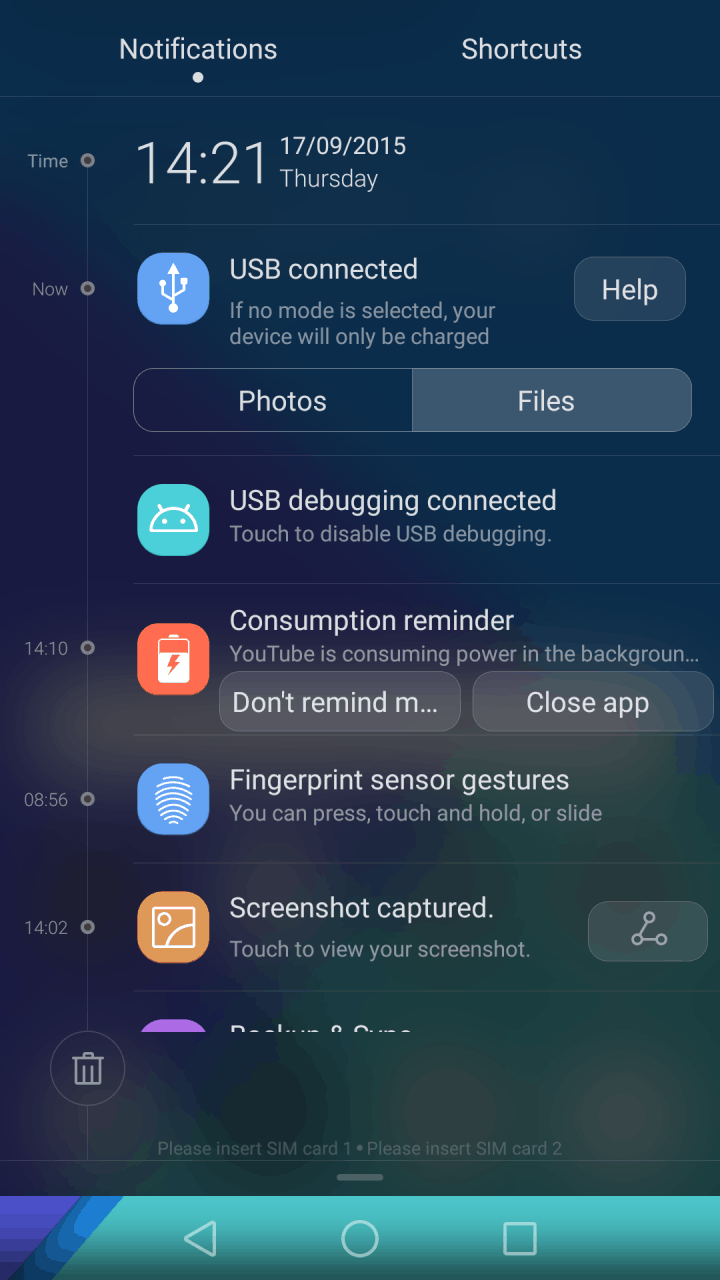Share the captured screenshot
The height and width of the screenshot is (1280, 720).
[x=648, y=931]
